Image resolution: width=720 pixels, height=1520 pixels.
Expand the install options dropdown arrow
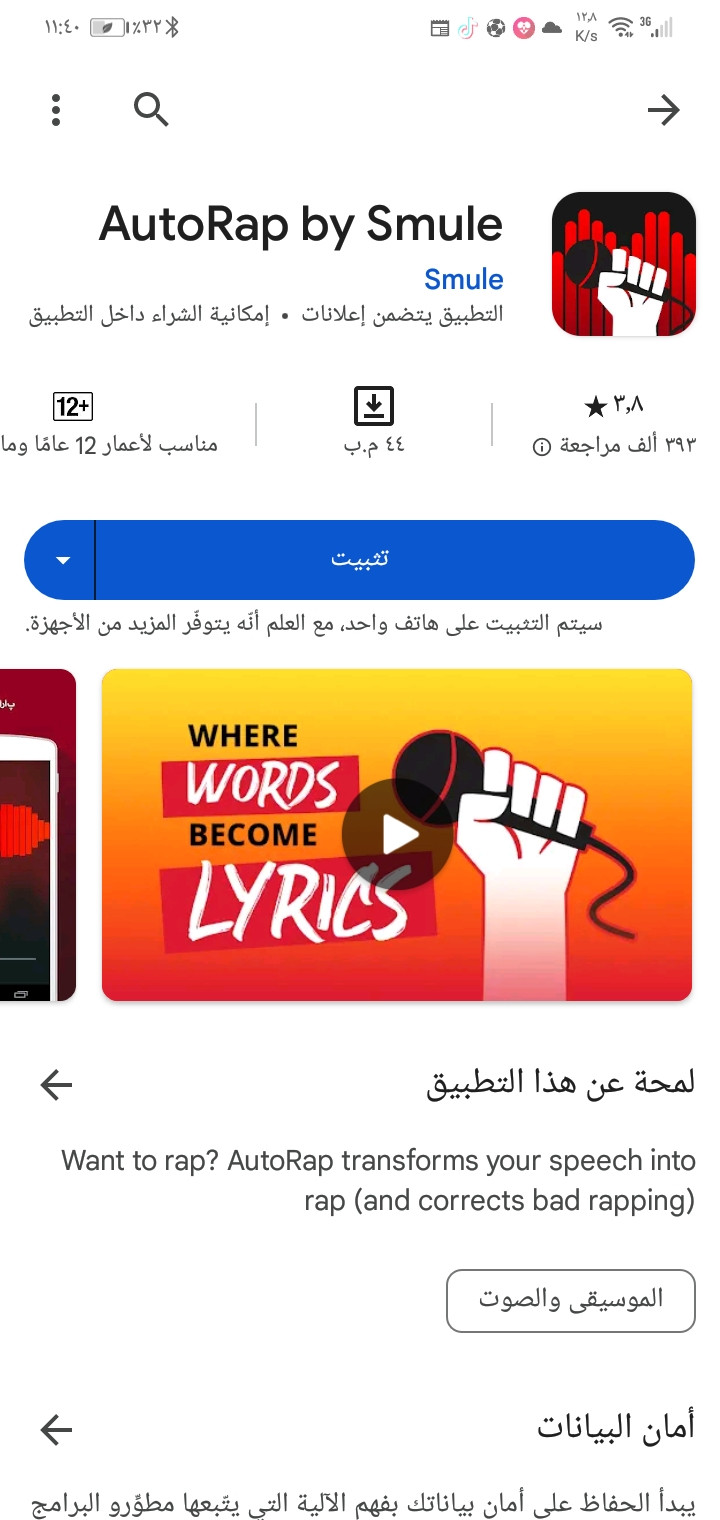[62, 560]
